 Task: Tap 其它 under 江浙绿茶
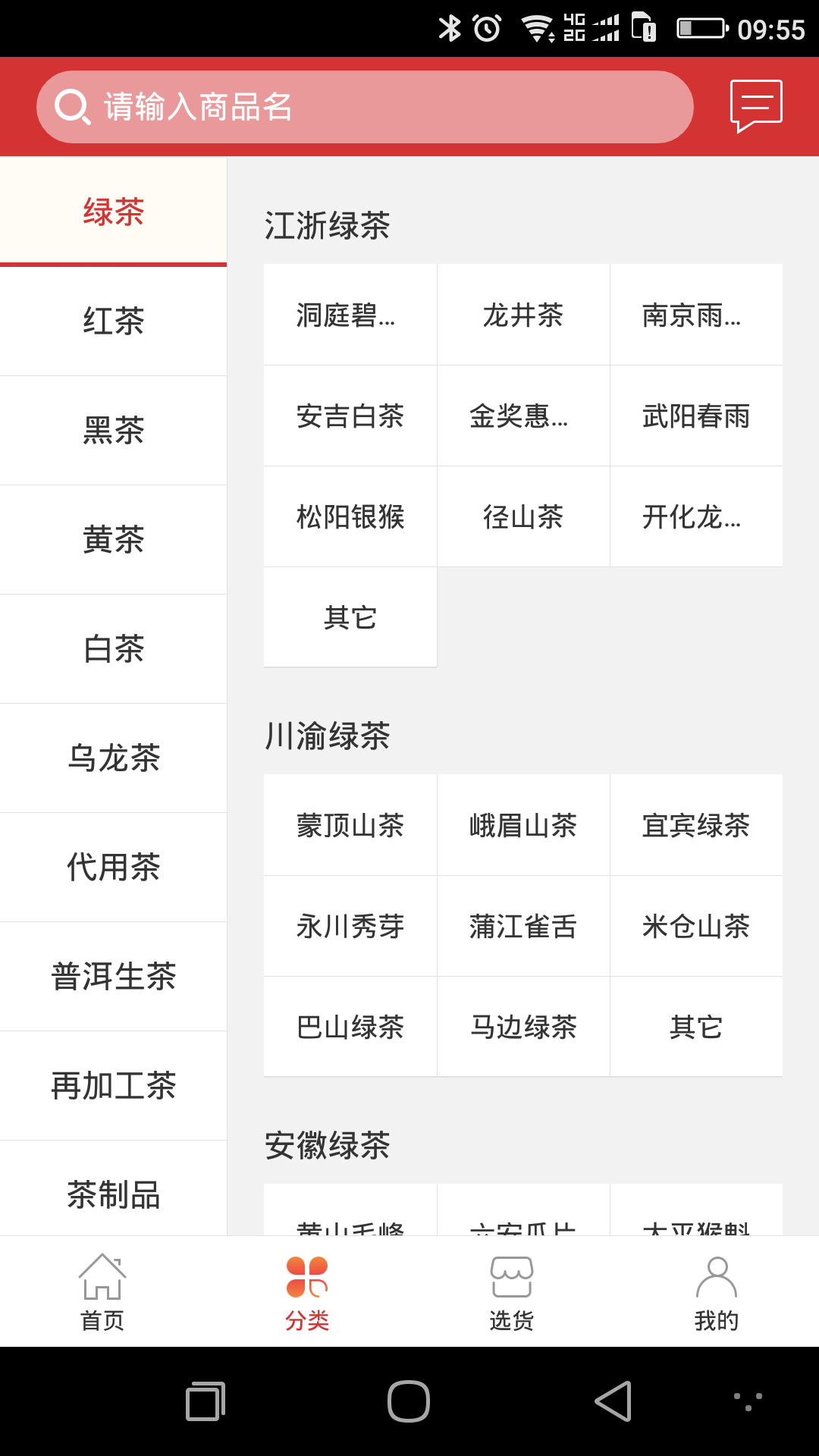coord(350,617)
